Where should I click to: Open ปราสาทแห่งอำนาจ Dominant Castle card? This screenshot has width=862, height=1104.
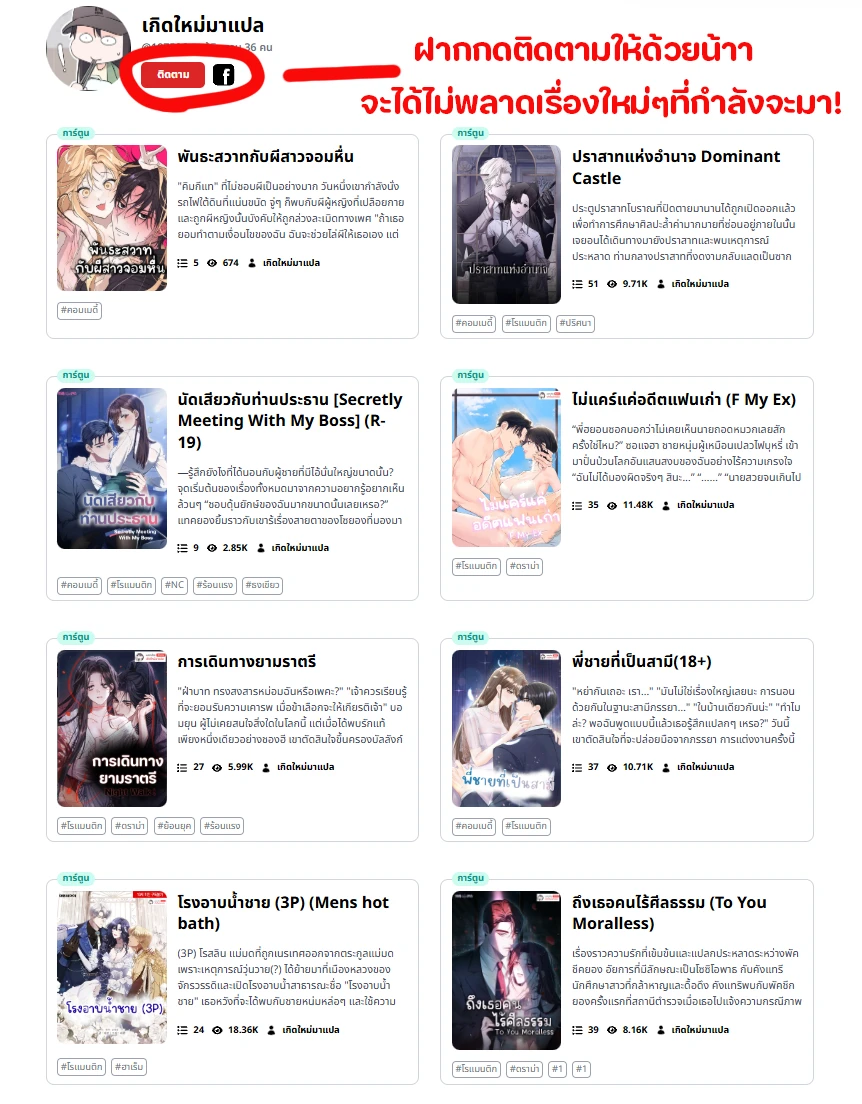click(675, 167)
